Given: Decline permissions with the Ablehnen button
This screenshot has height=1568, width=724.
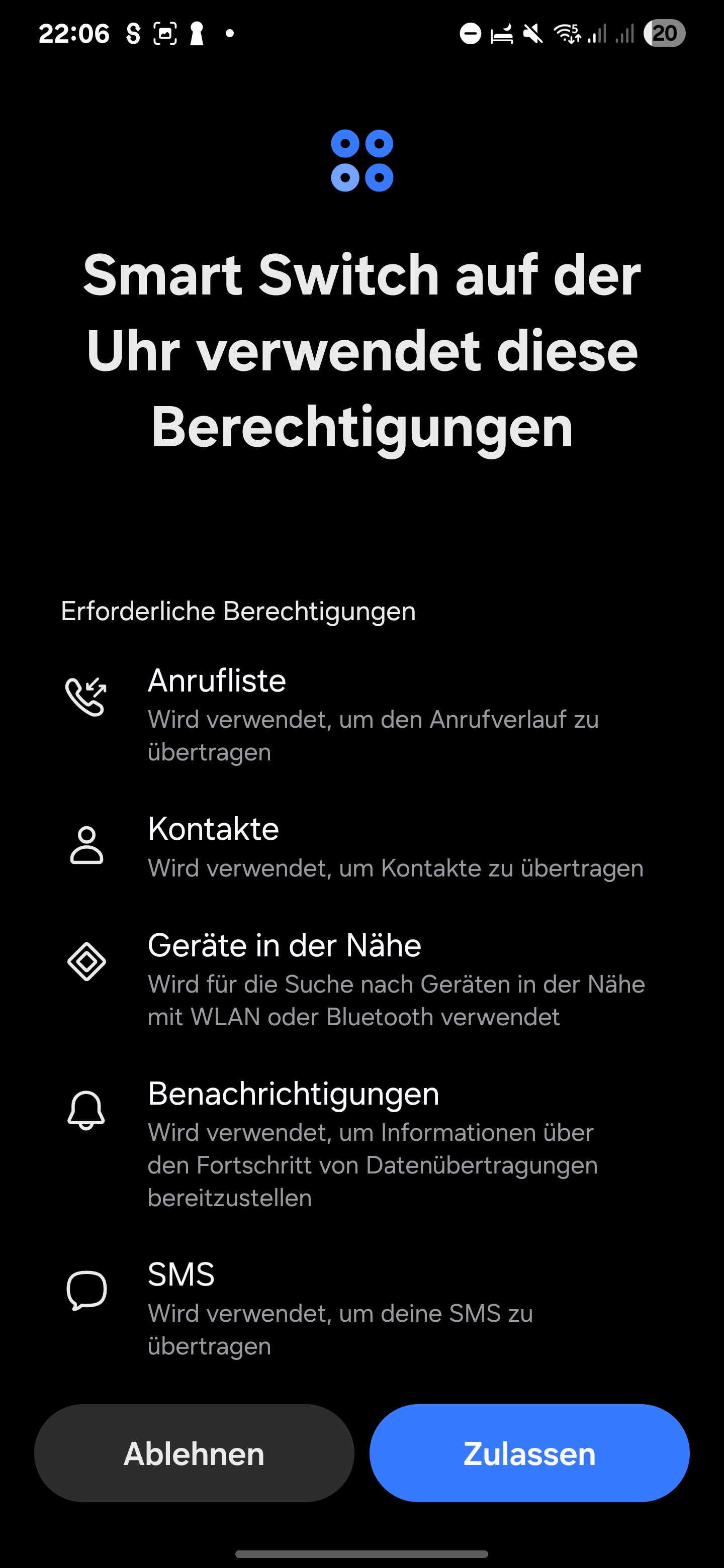Looking at the screenshot, I should [194, 1453].
